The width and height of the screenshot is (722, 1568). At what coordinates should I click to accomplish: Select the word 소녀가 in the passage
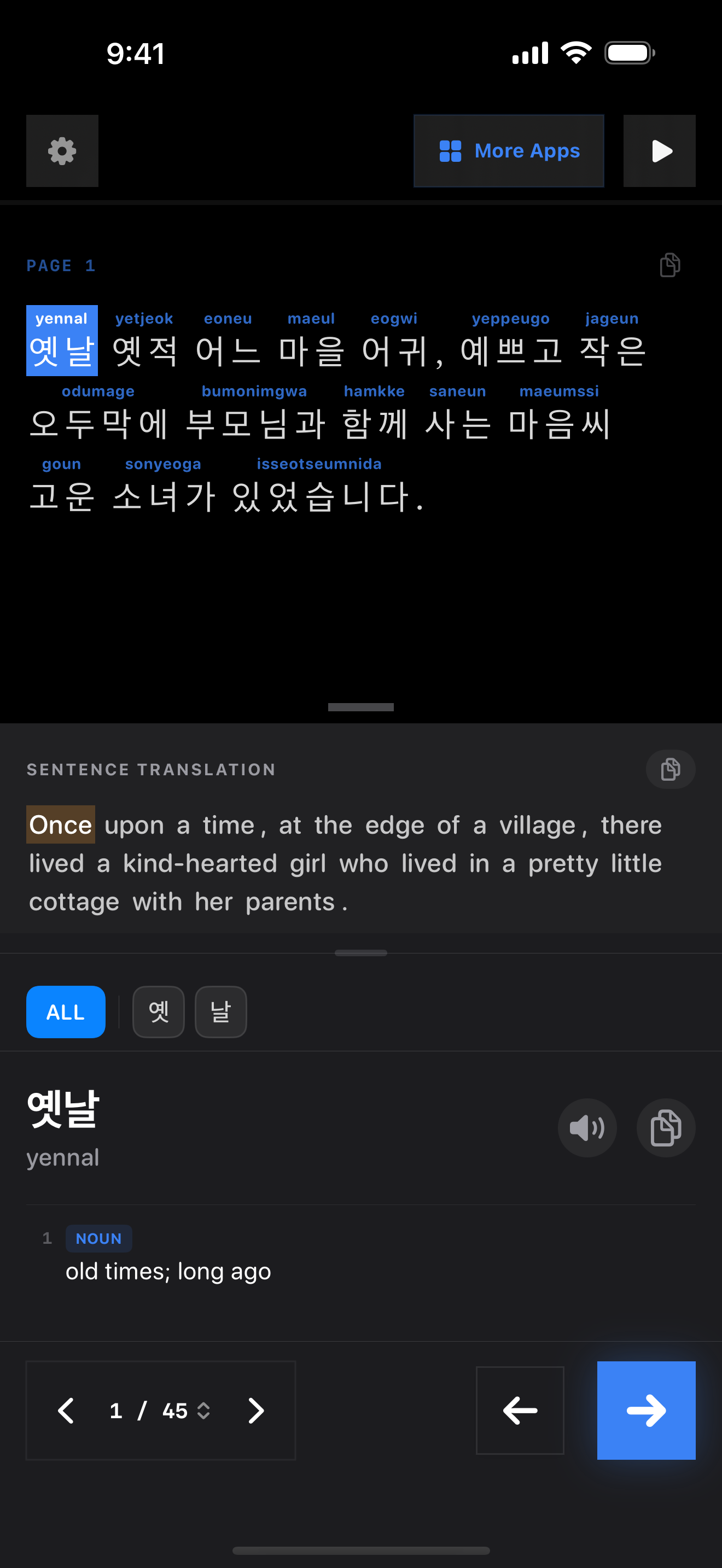pyautogui.click(x=163, y=496)
